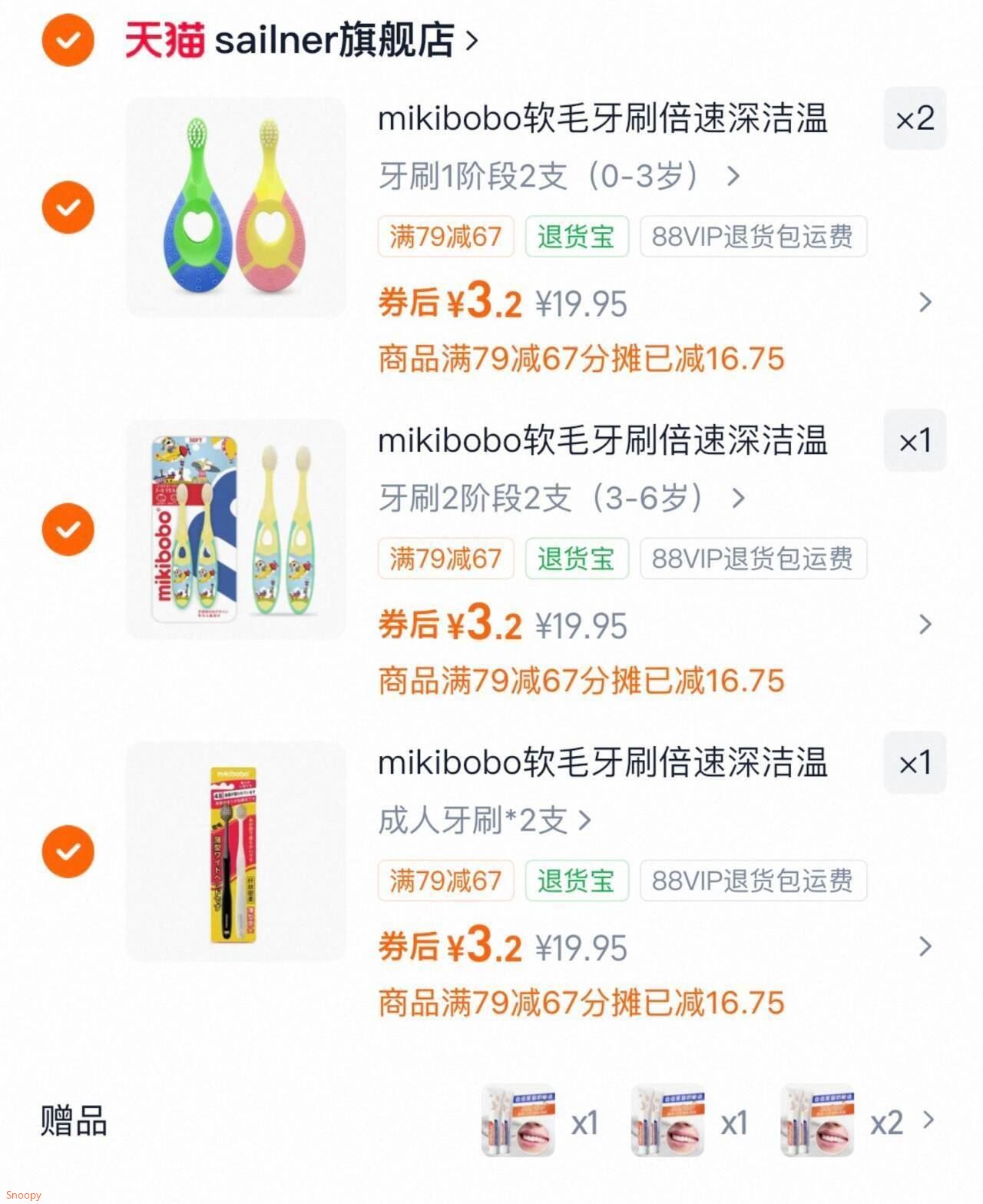Edit the x2 quantity for 0-3岁 toothbrush

pos(915,118)
